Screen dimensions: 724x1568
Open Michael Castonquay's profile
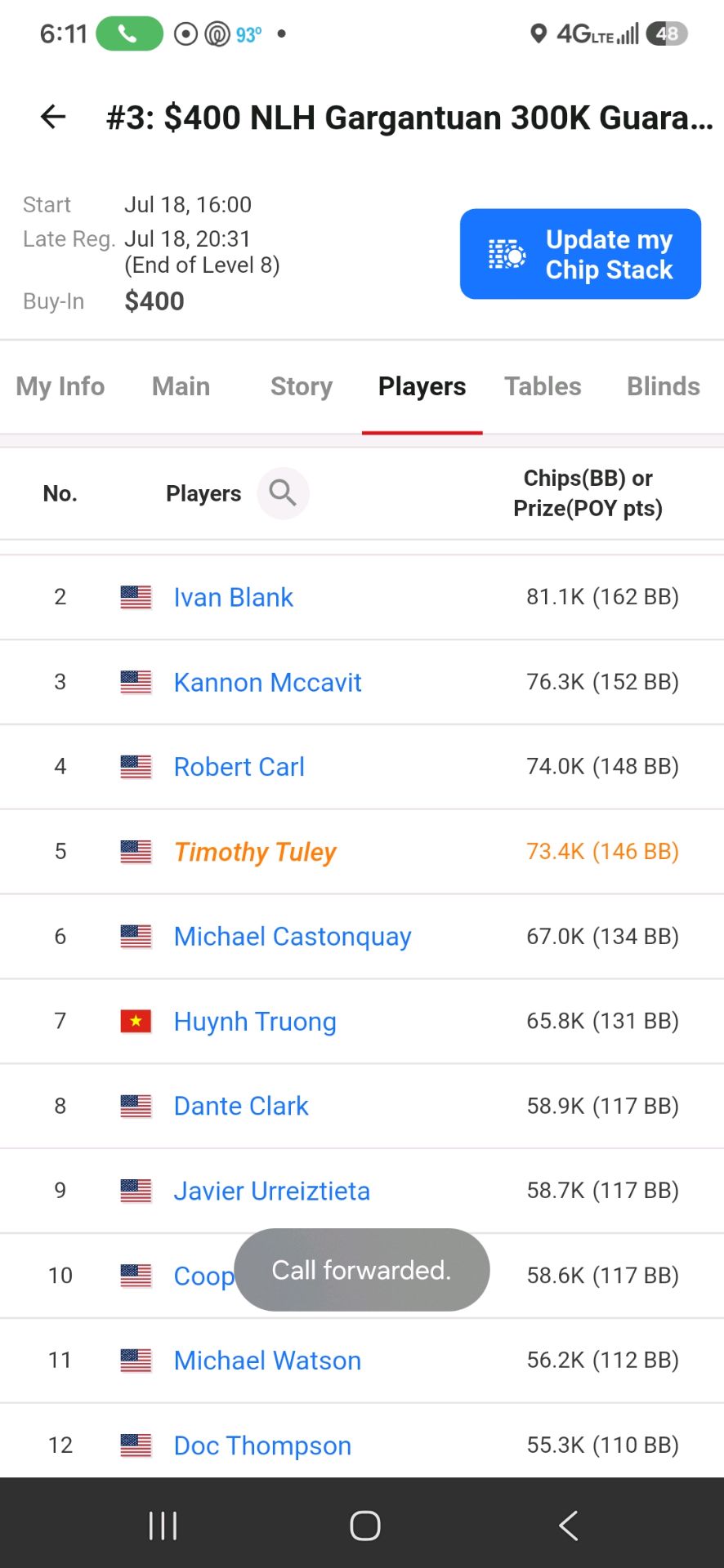[293, 937]
